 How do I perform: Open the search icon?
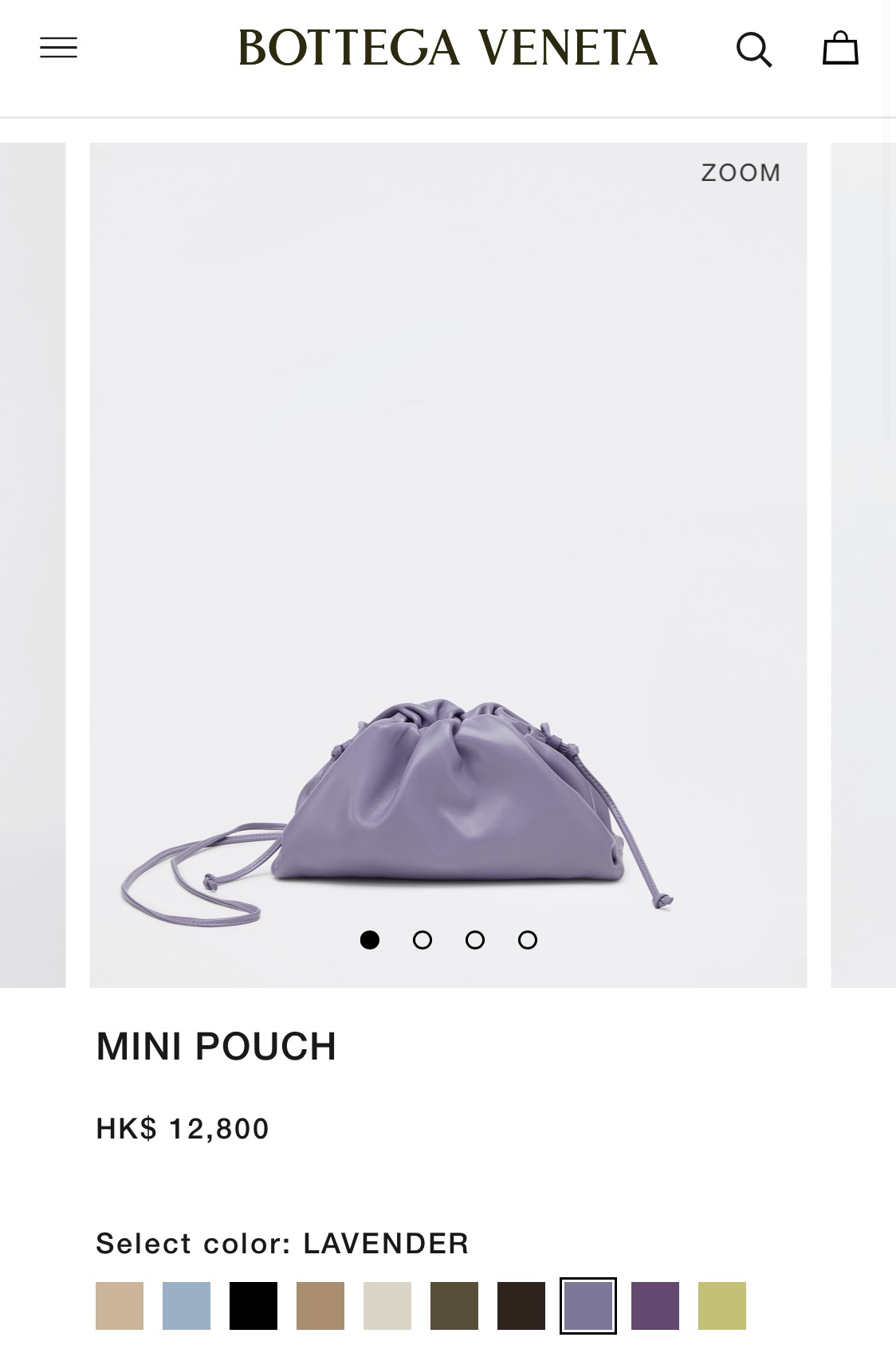pyautogui.click(x=753, y=49)
